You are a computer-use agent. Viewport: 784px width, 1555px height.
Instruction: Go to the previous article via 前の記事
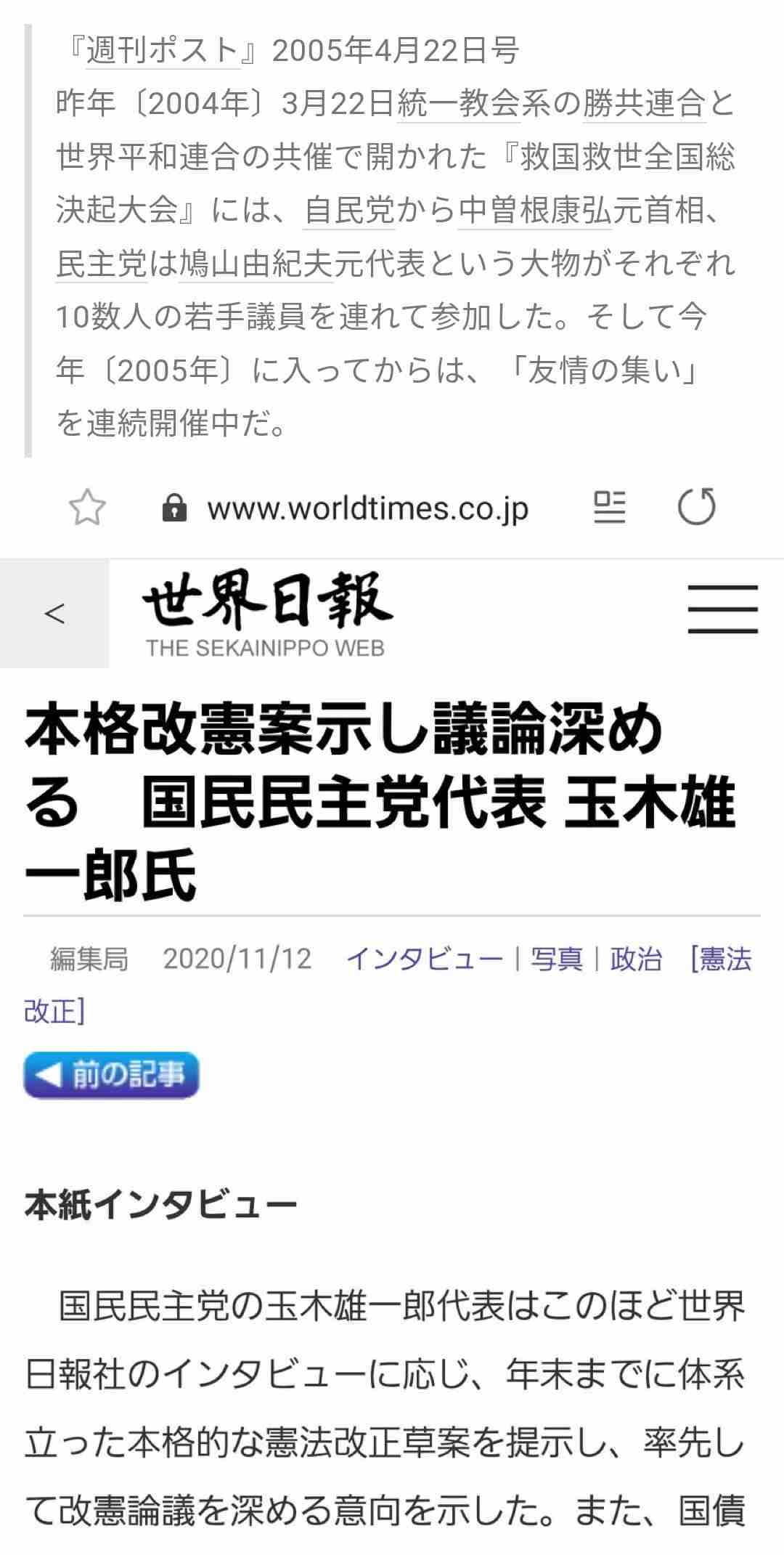pyautogui.click(x=112, y=1074)
